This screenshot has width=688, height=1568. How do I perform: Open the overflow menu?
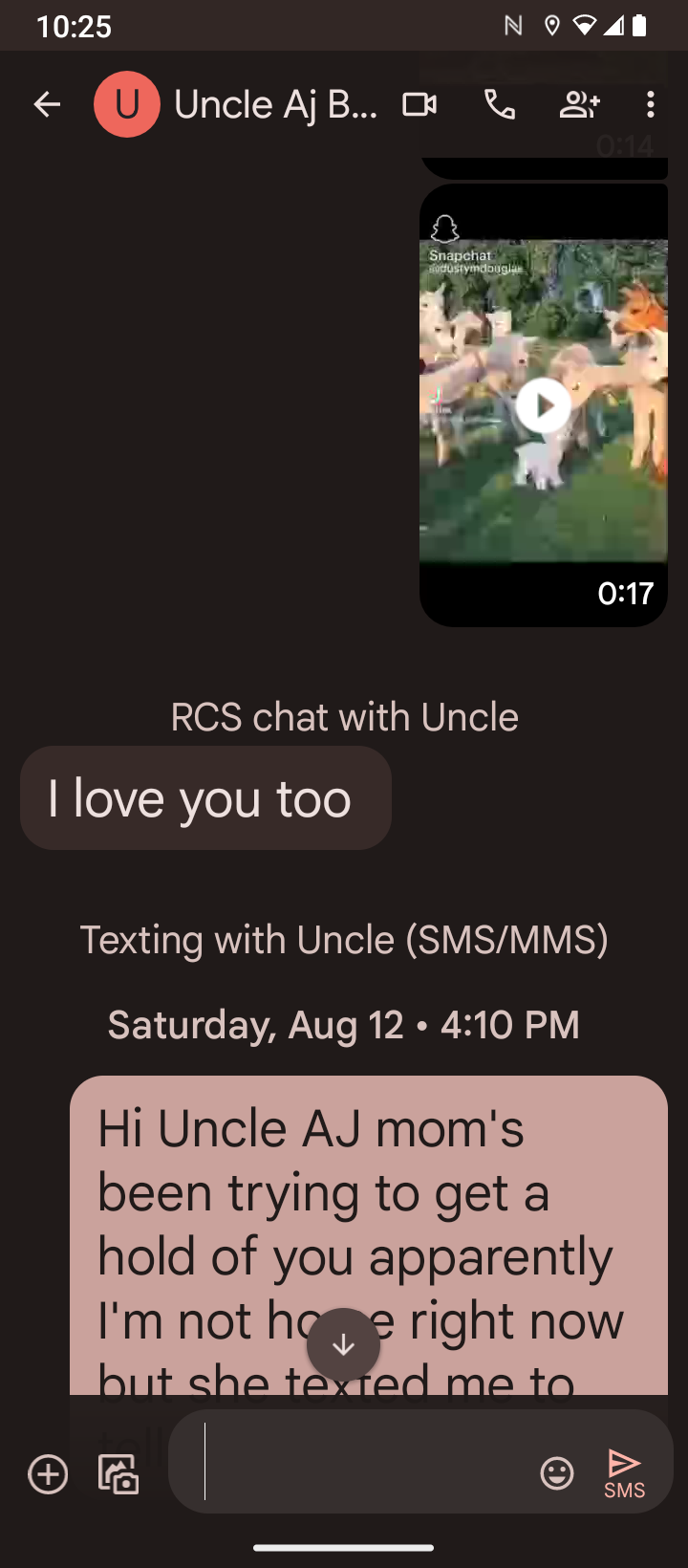point(651,104)
